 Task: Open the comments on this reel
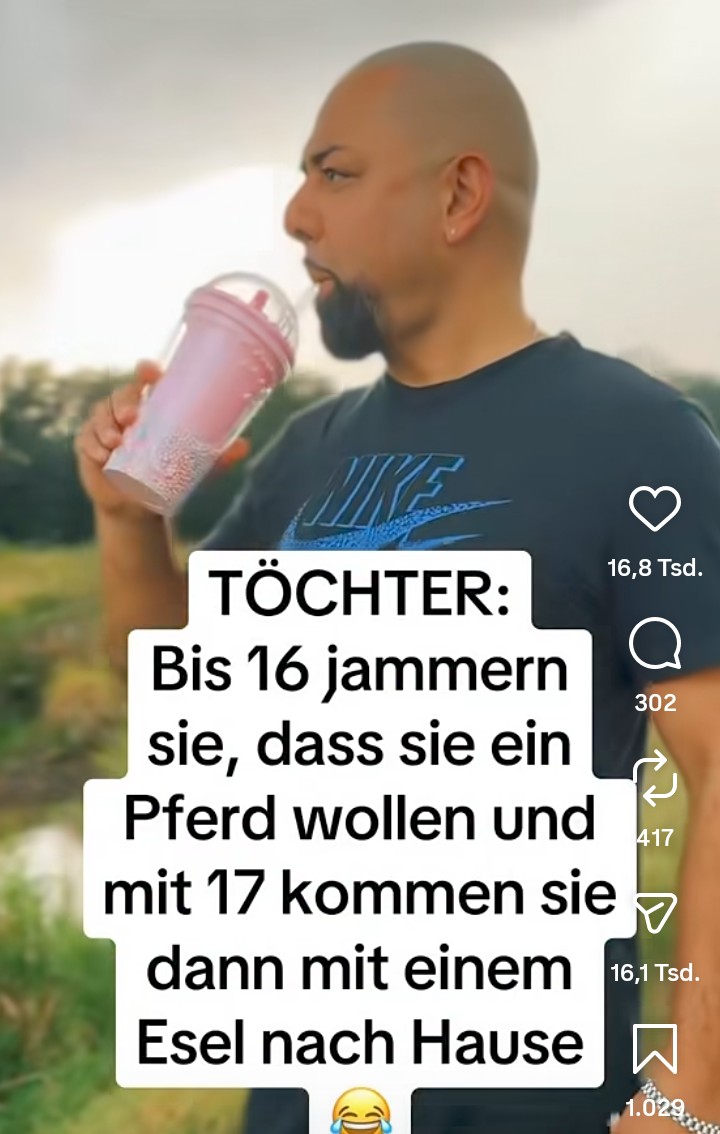pos(655,645)
